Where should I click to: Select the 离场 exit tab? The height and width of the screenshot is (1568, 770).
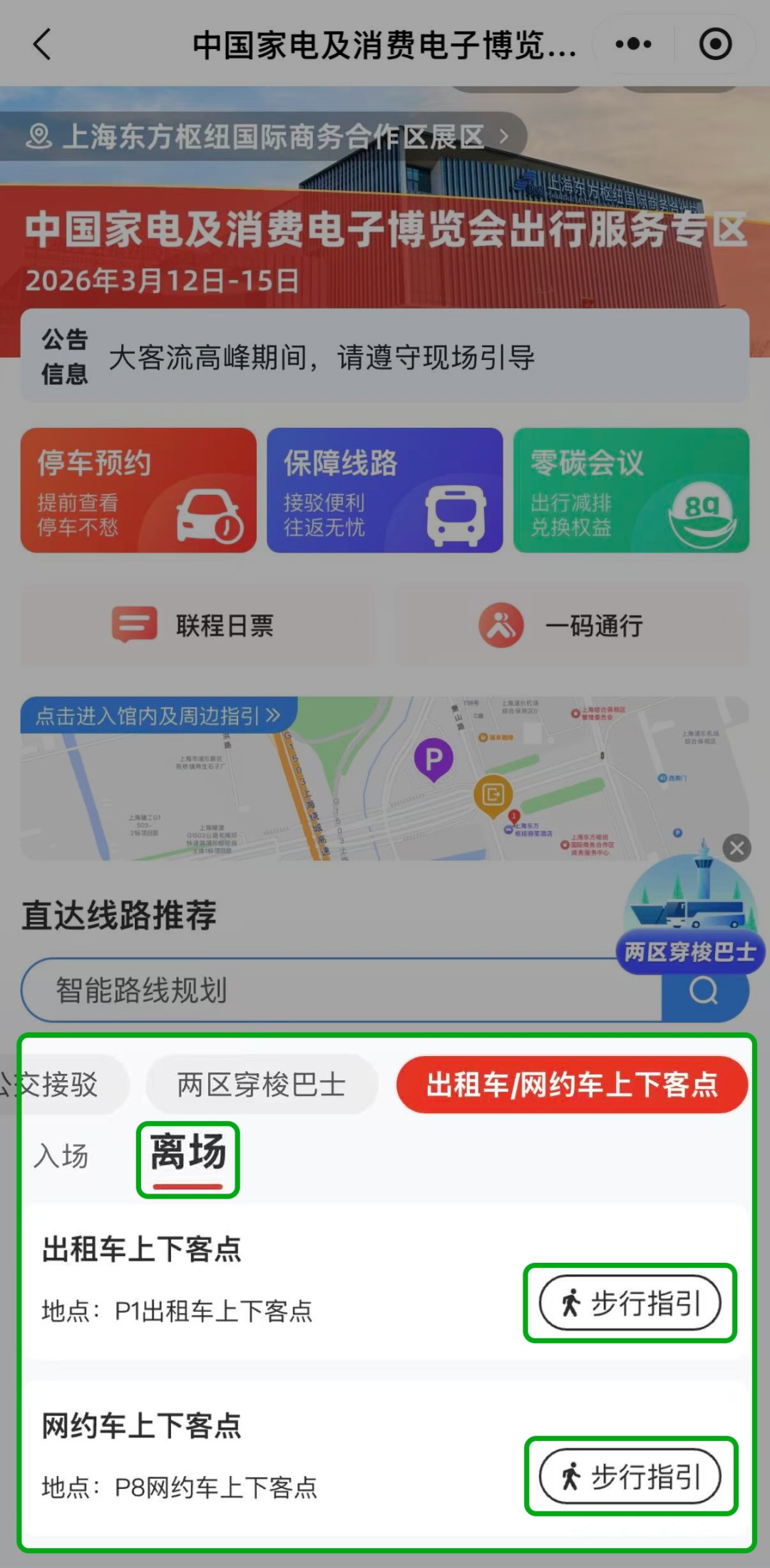click(188, 1156)
